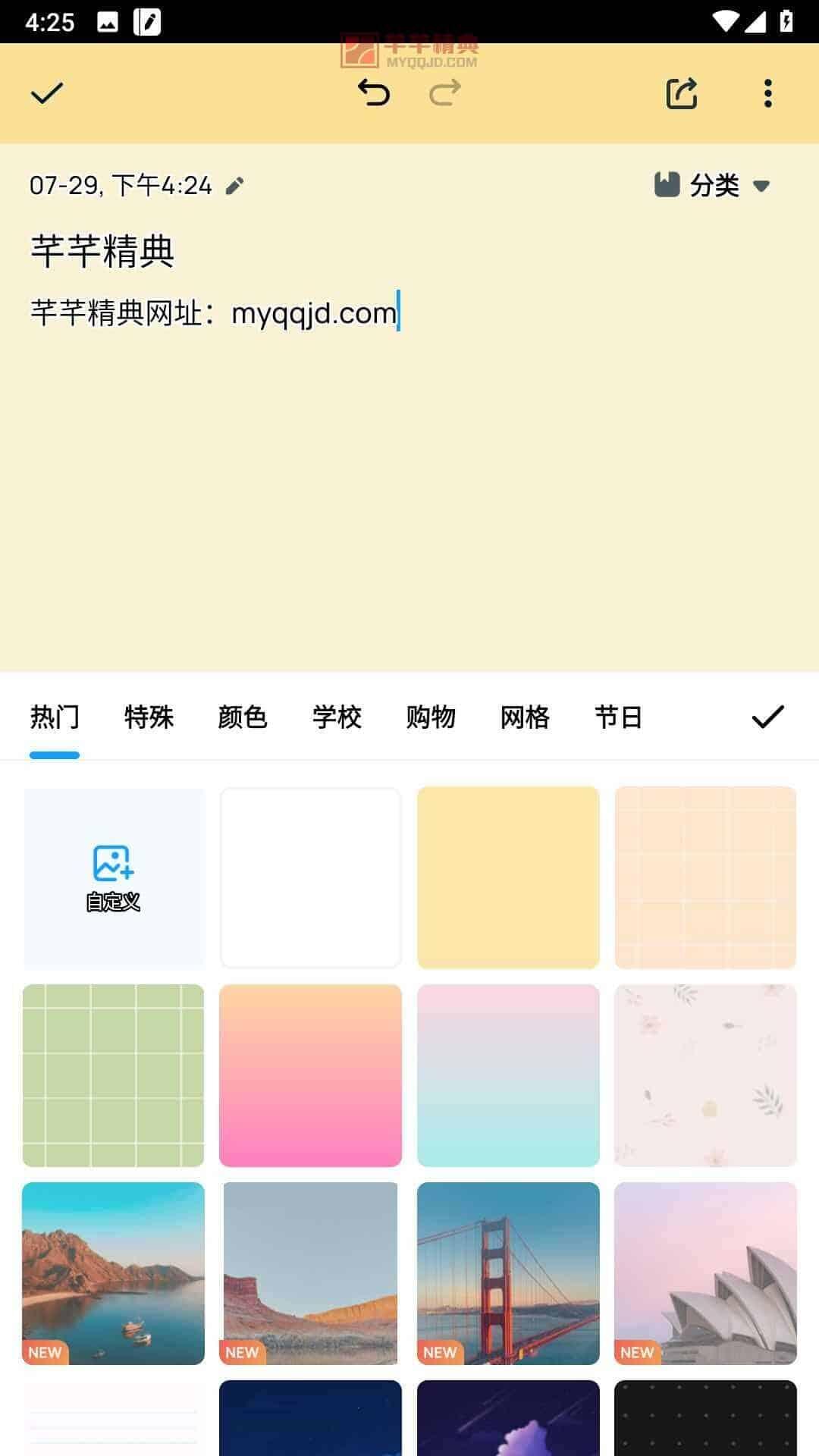The image size is (819, 1456).
Task: Select the green grid background theme
Action: pos(114,1075)
